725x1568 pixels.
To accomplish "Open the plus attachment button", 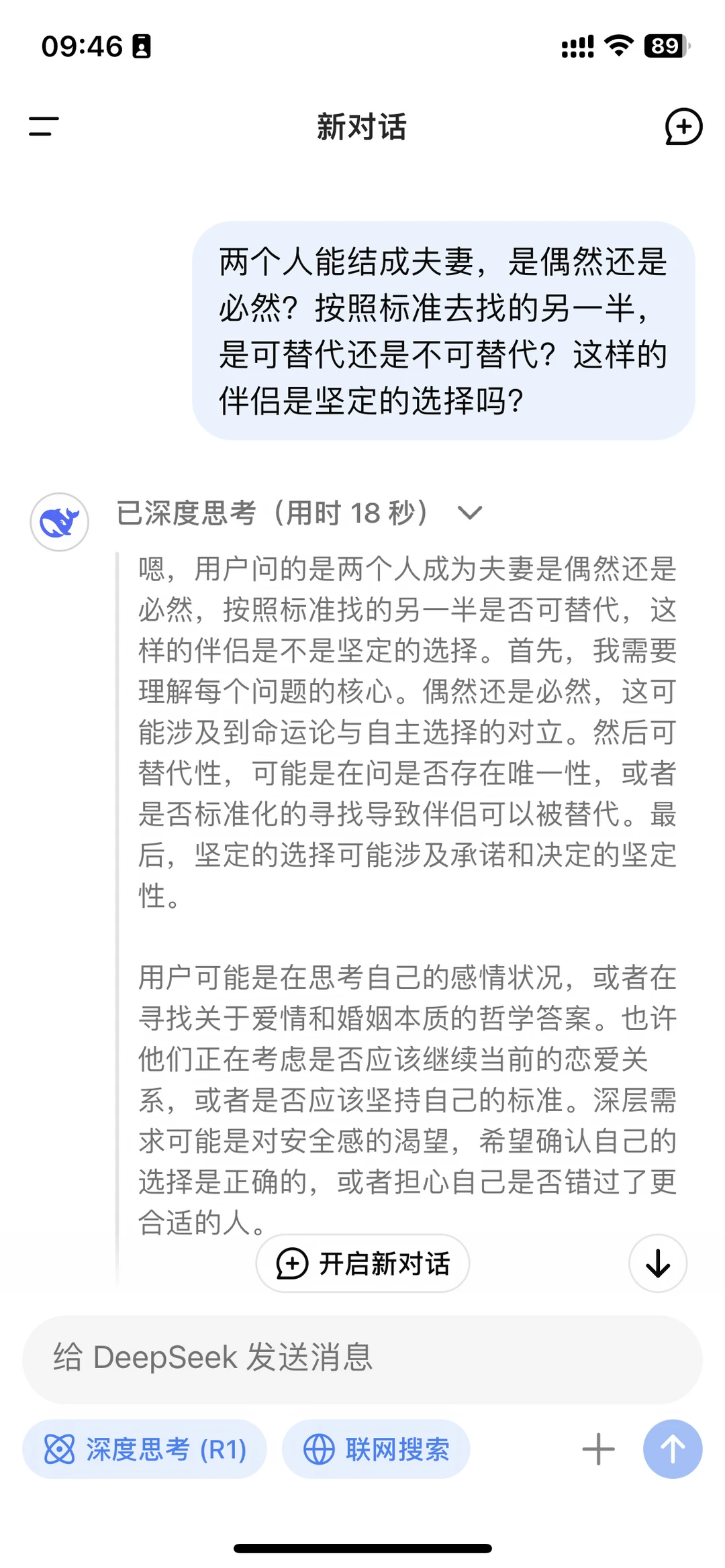I will coord(598,1449).
